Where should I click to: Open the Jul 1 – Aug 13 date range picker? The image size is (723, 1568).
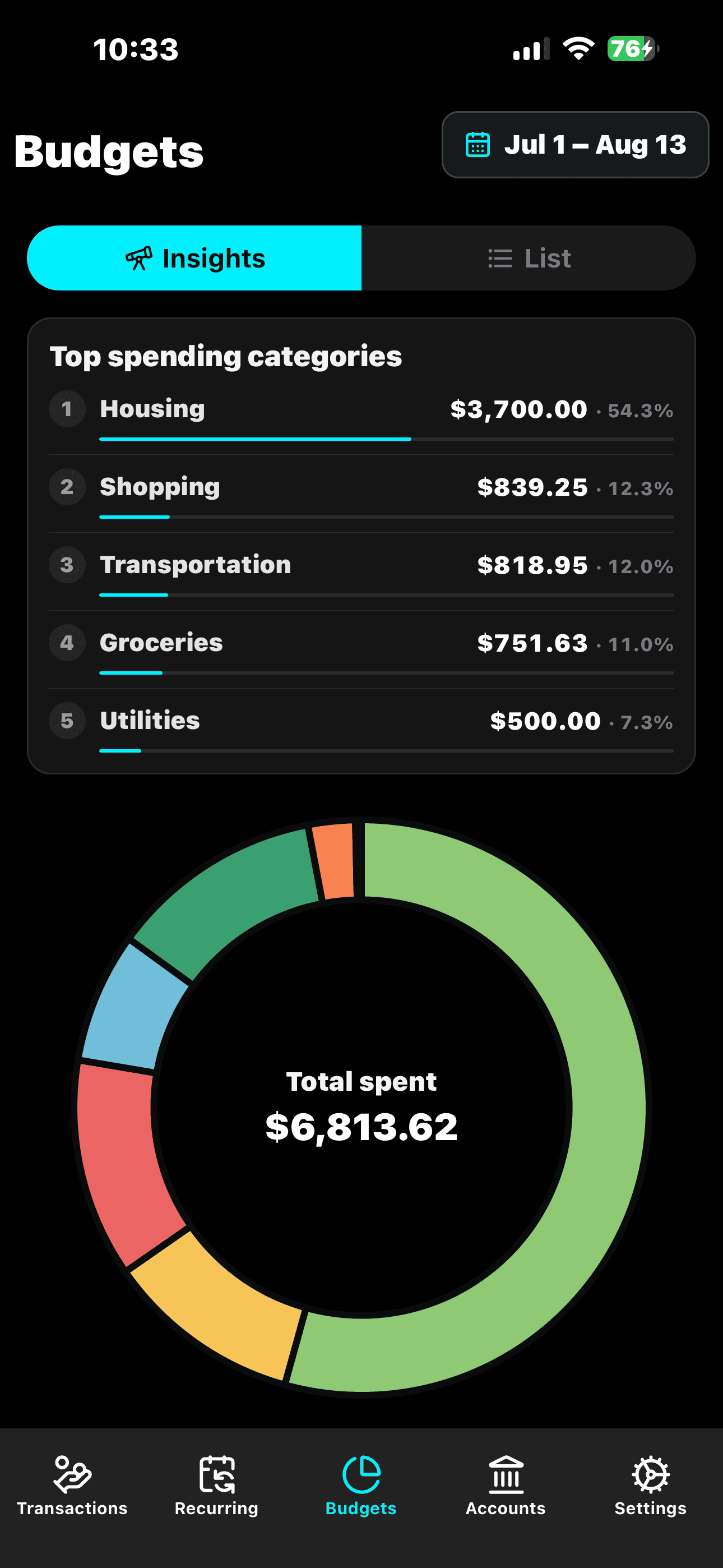point(575,145)
